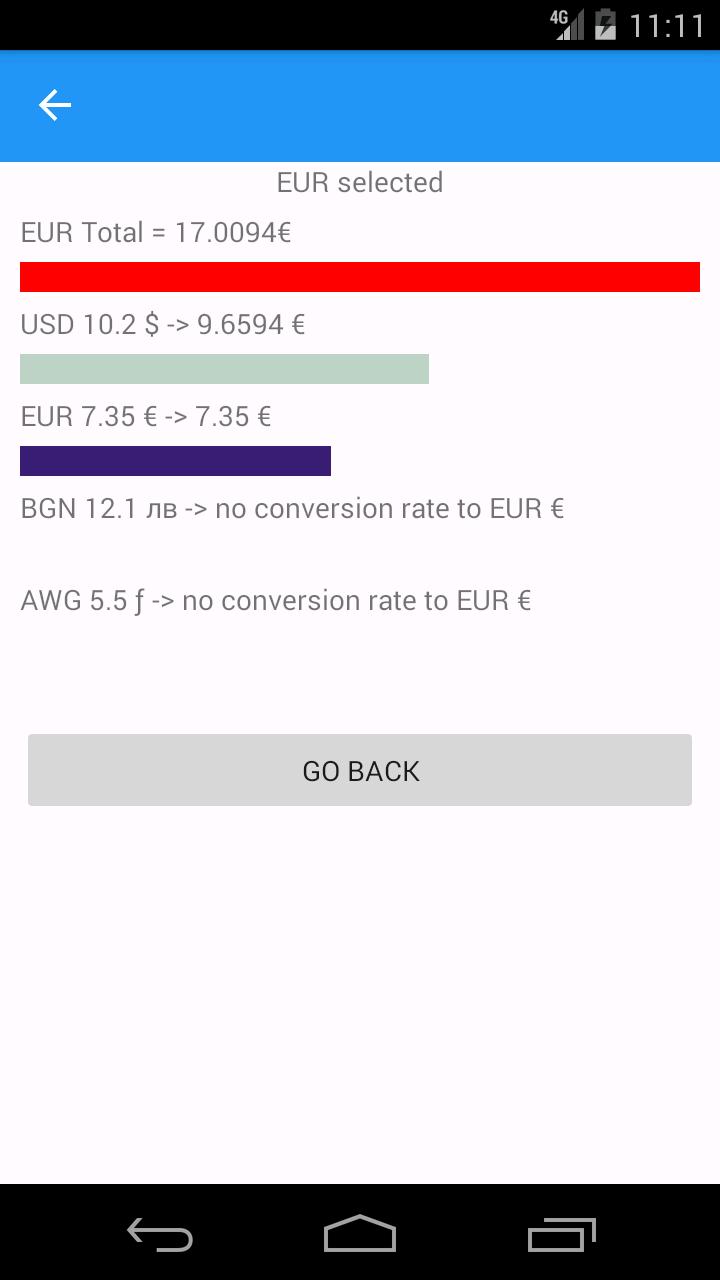Tap the GO BACK button
This screenshot has width=720, height=1280.
[x=360, y=770]
